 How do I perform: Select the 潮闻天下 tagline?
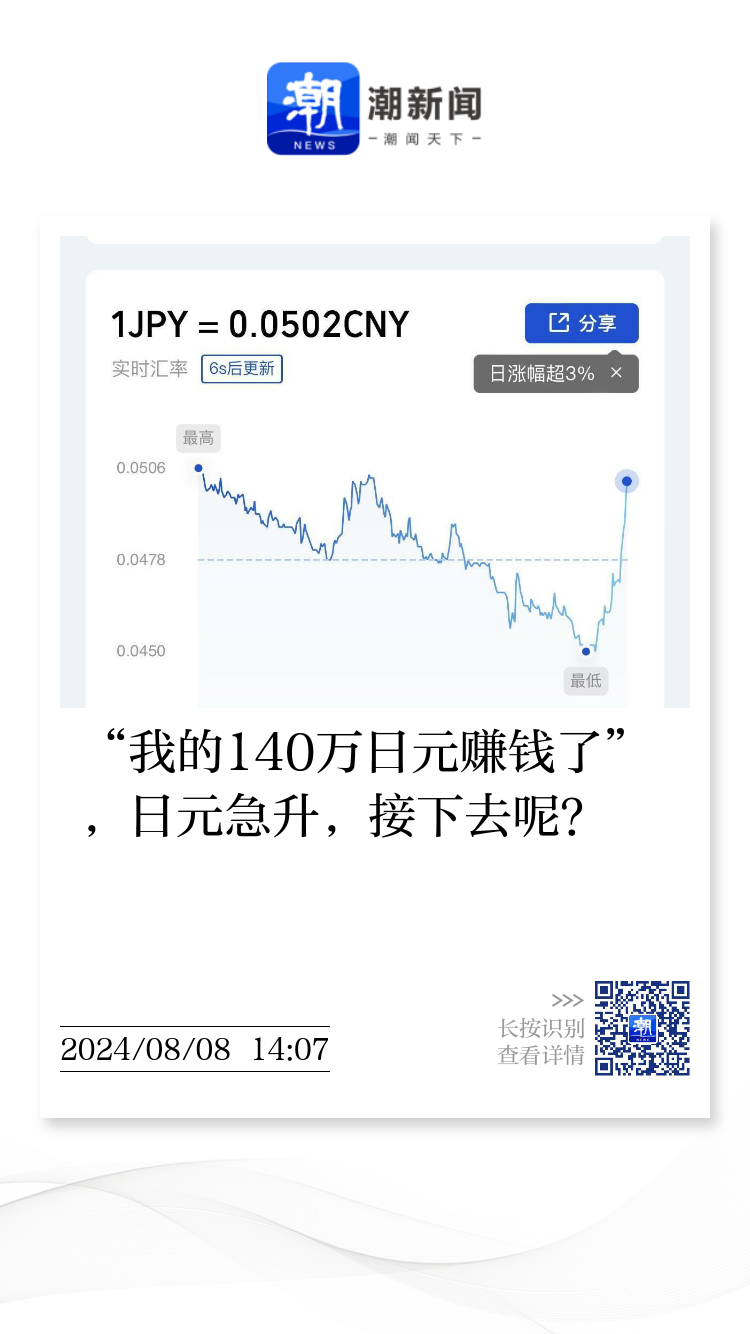click(425, 139)
